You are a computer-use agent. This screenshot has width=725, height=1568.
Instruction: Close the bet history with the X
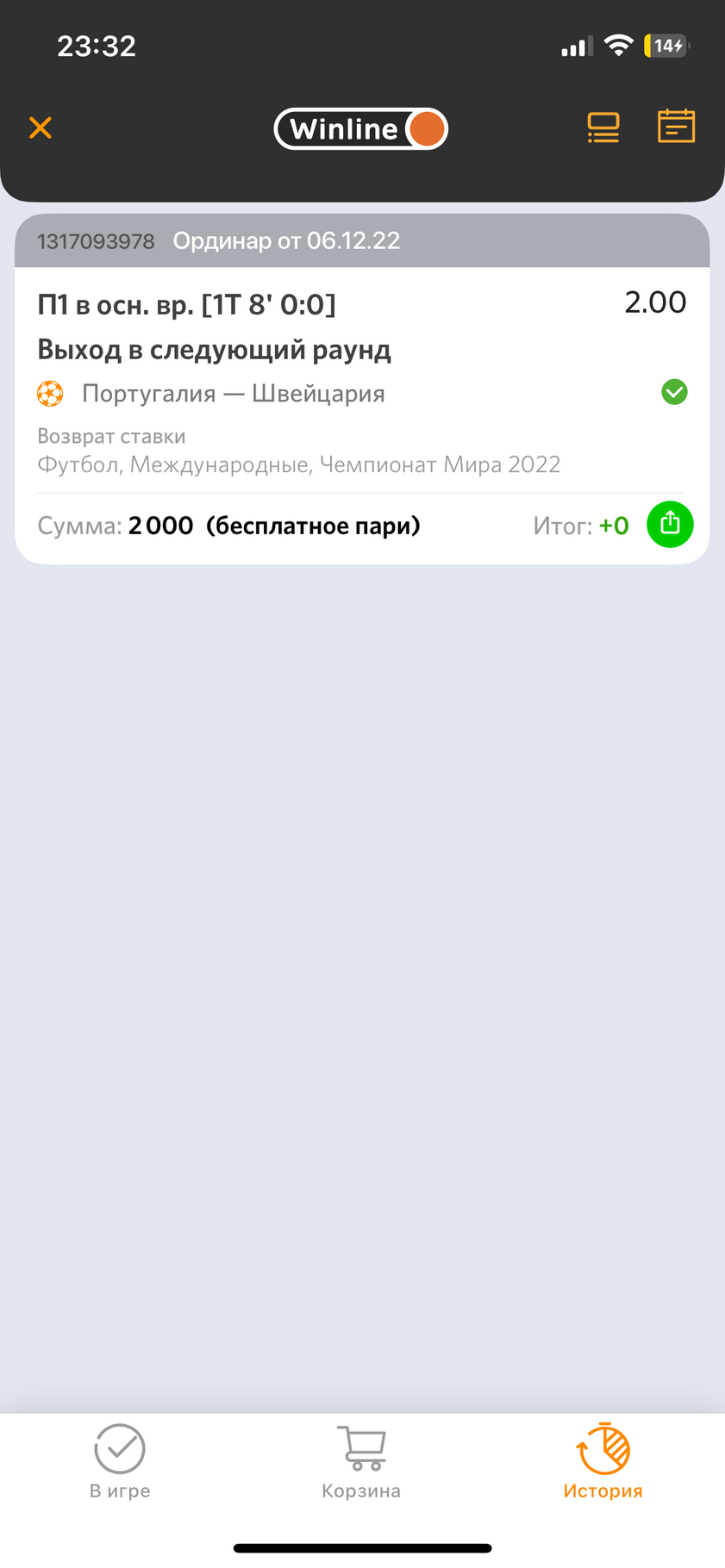click(x=41, y=128)
